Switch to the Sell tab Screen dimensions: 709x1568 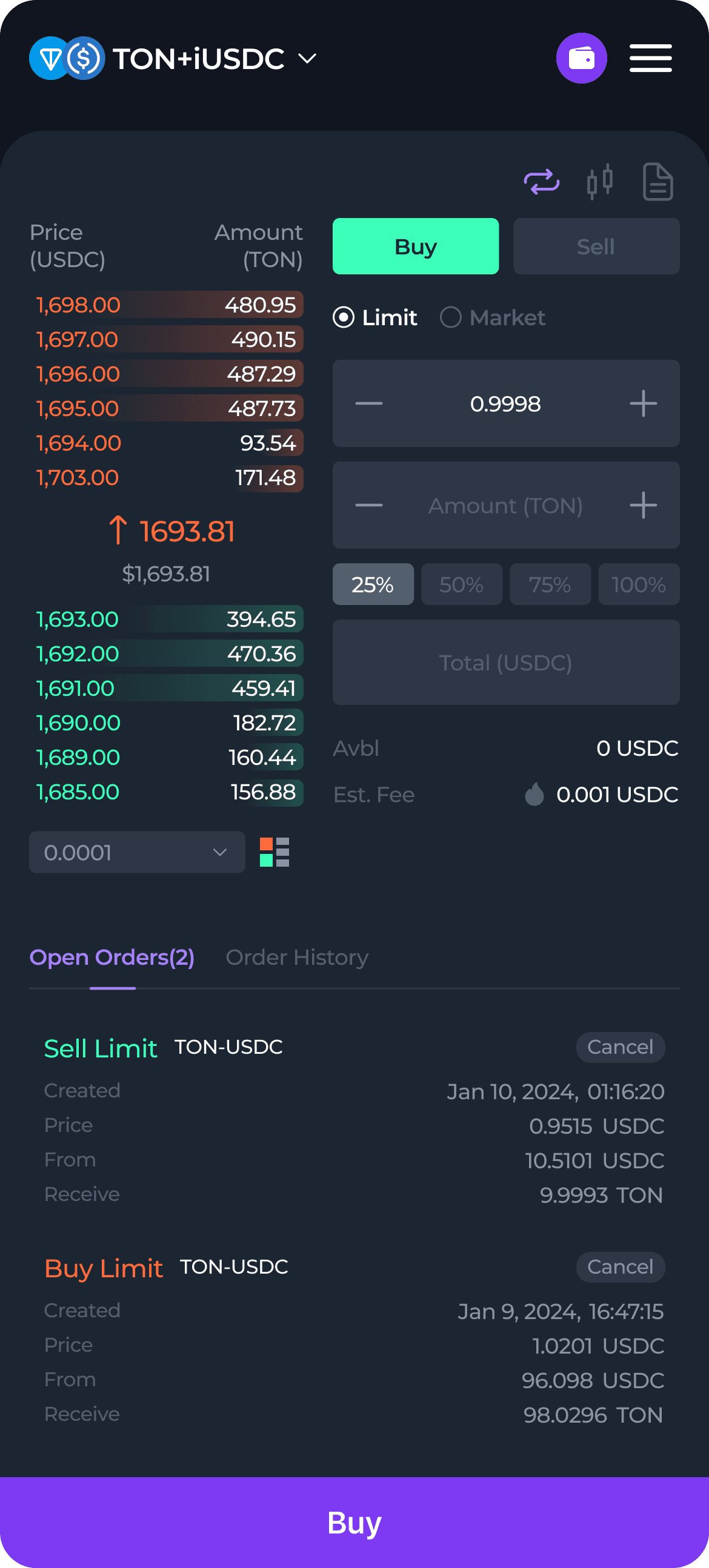[x=595, y=246]
